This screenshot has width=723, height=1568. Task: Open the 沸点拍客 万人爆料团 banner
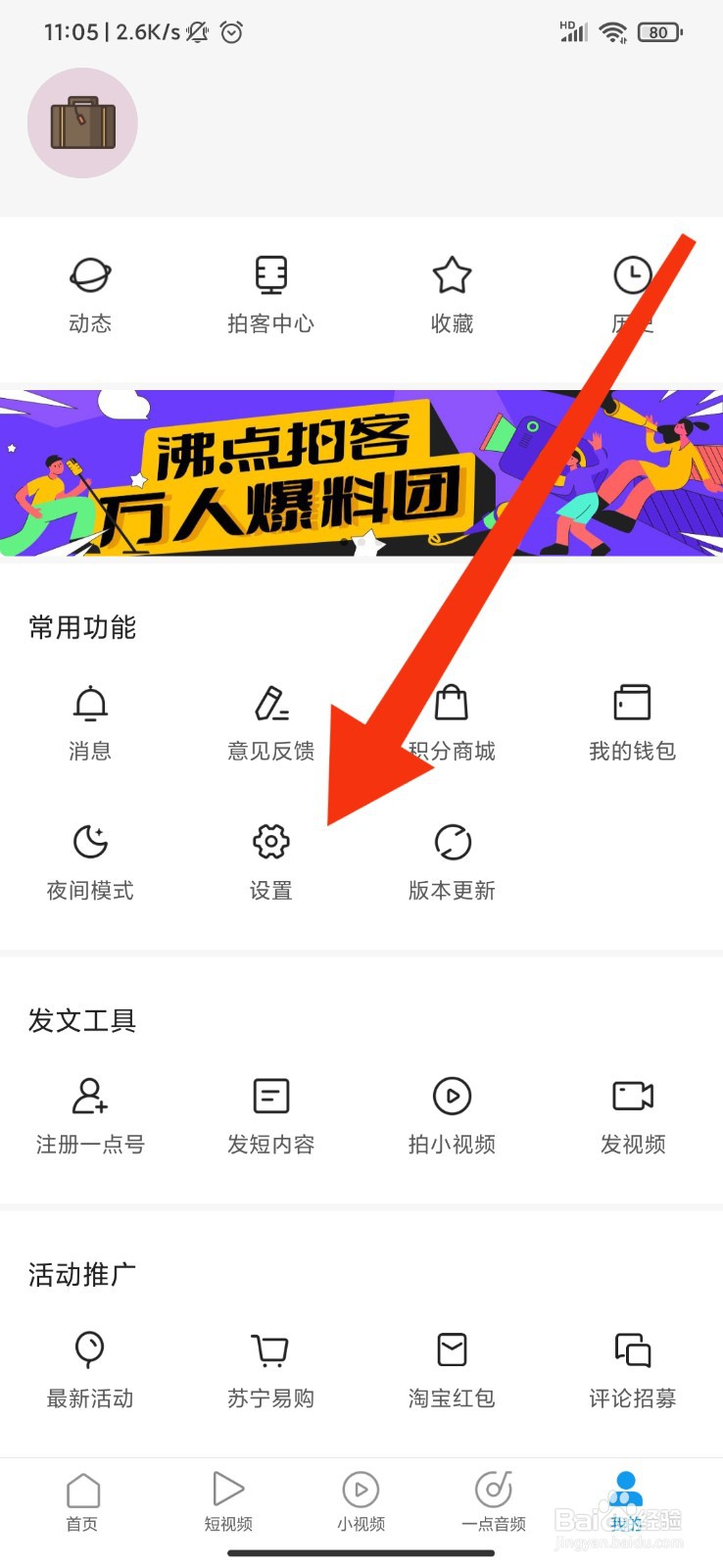click(x=361, y=473)
